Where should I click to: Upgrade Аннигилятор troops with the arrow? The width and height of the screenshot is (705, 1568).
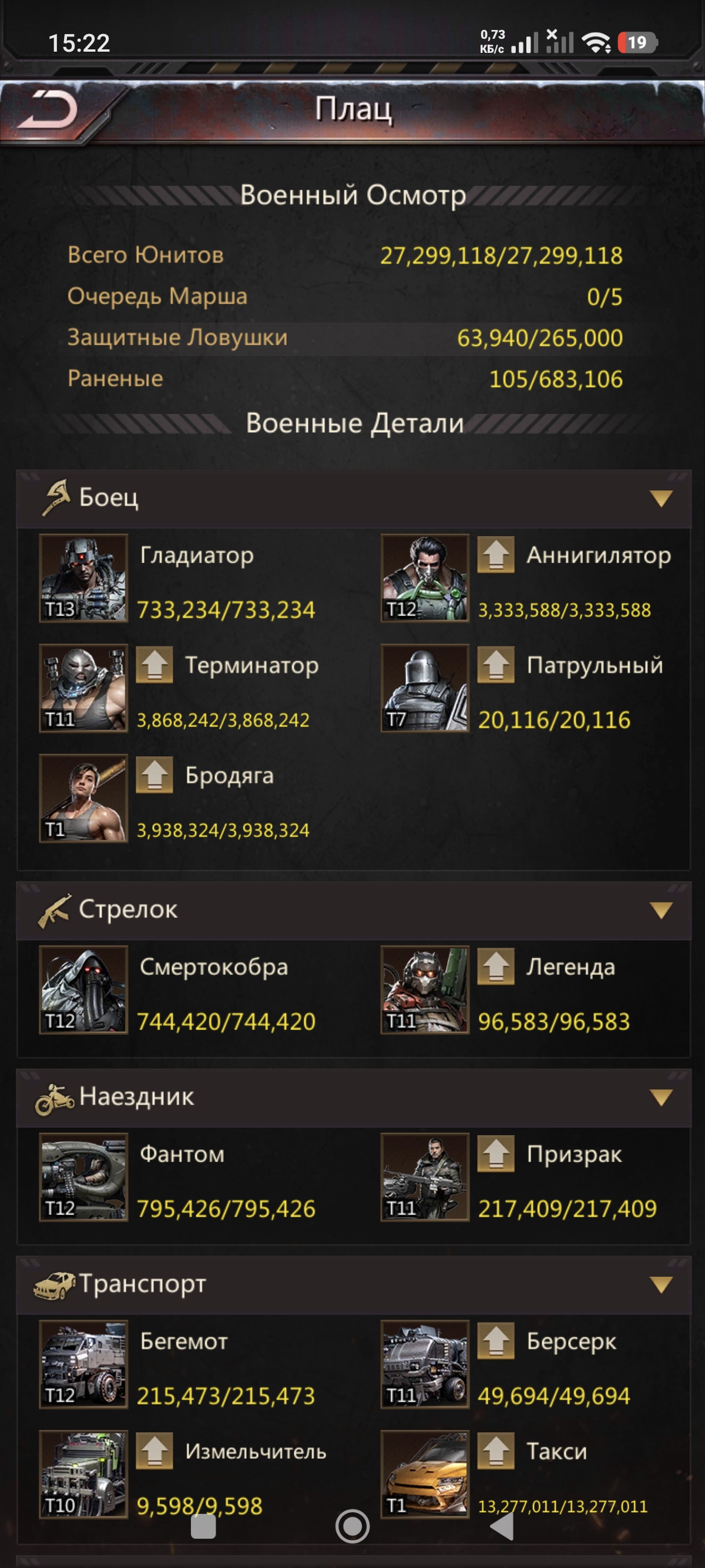click(496, 554)
